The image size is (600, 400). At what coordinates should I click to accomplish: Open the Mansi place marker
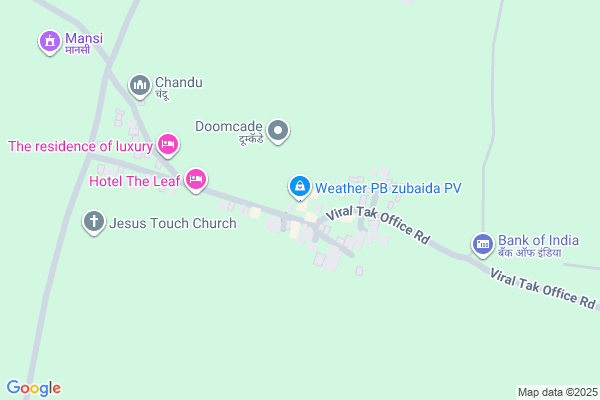tap(49, 41)
